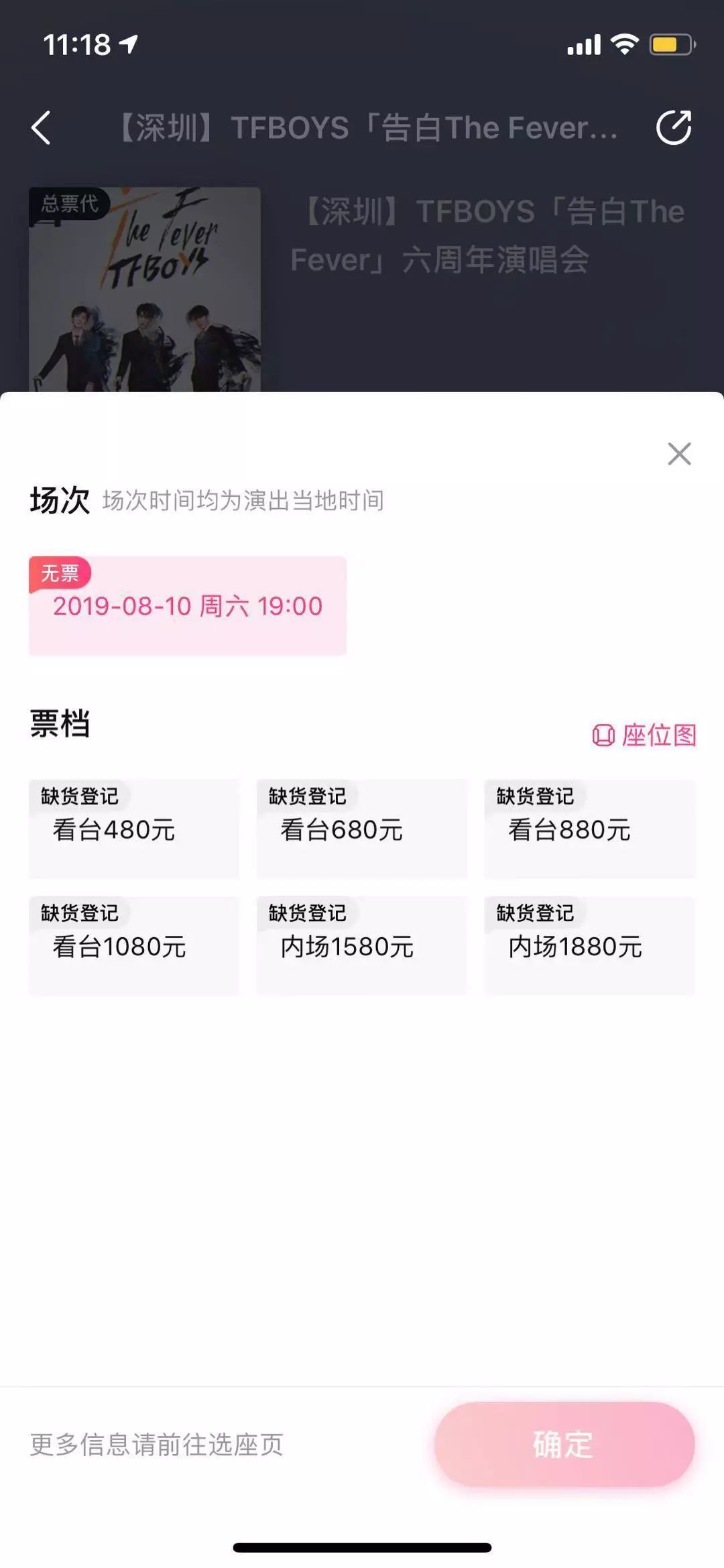724x1568 pixels.
Task: Choose the 看台880元 ticket tier
Action: (589, 829)
